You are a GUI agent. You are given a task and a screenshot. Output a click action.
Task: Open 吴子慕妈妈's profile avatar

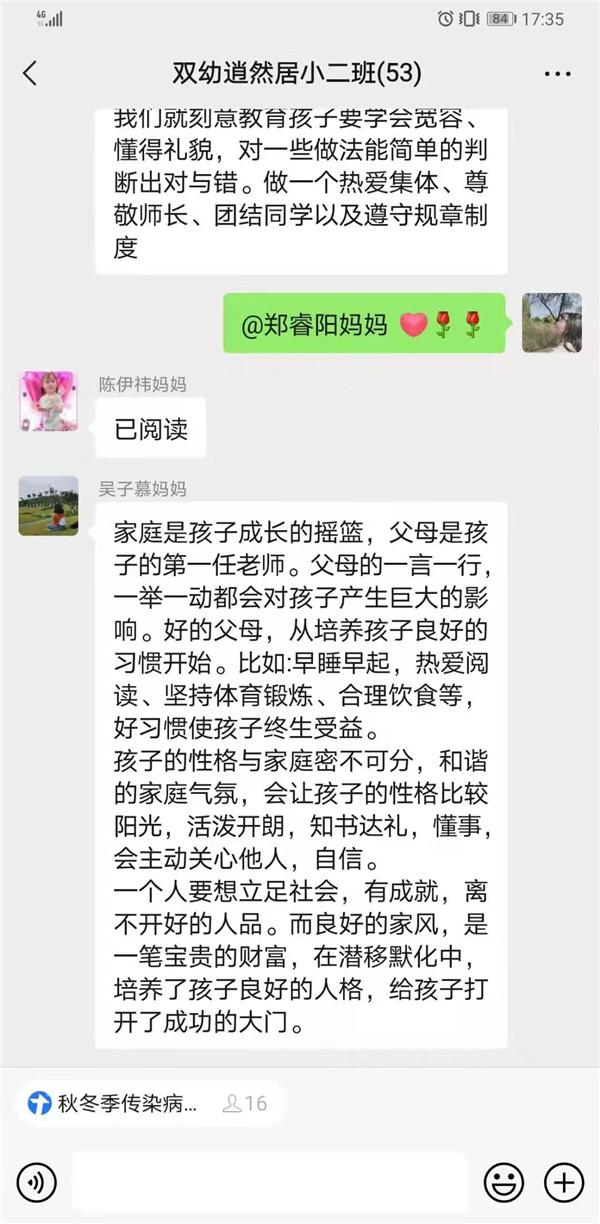(48, 506)
